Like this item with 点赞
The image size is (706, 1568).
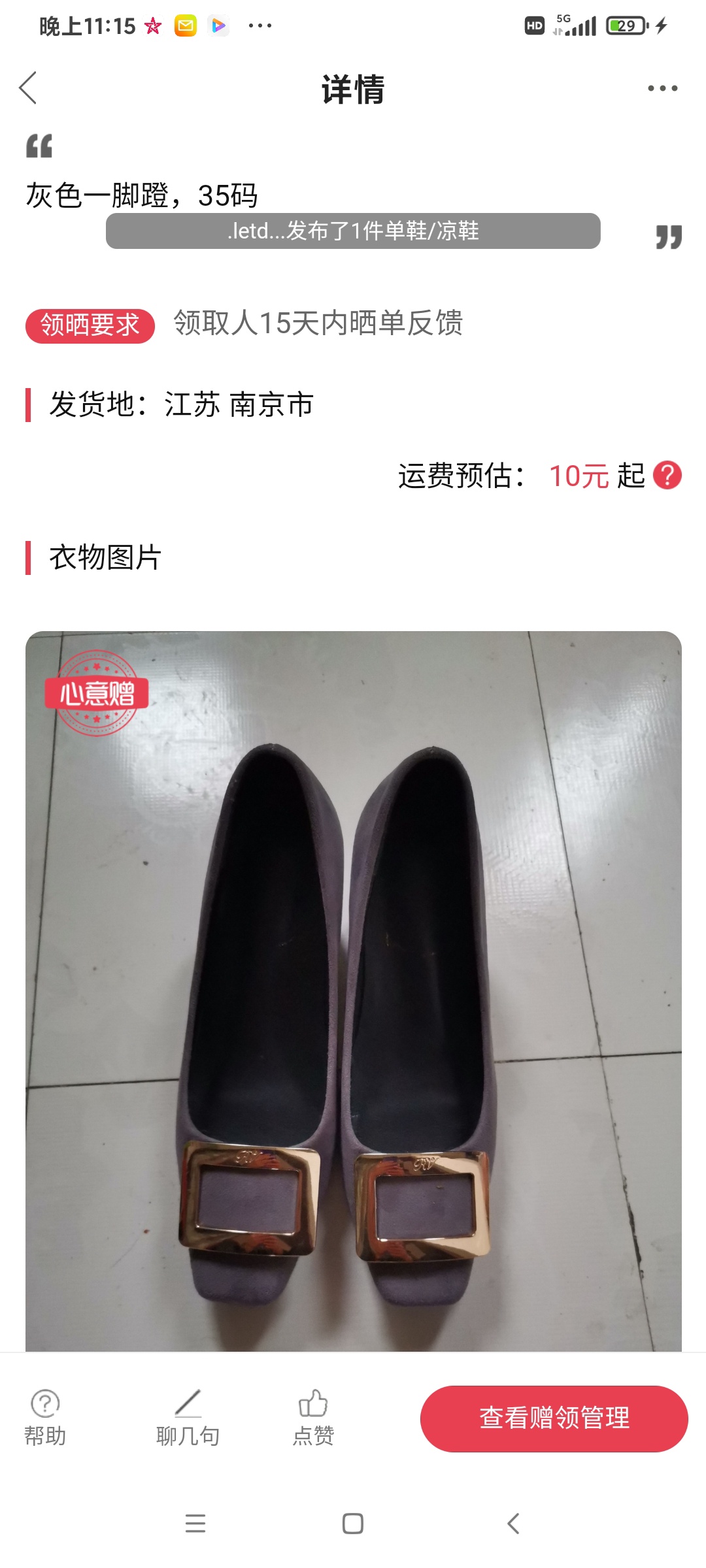pyautogui.click(x=313, y=1418)
